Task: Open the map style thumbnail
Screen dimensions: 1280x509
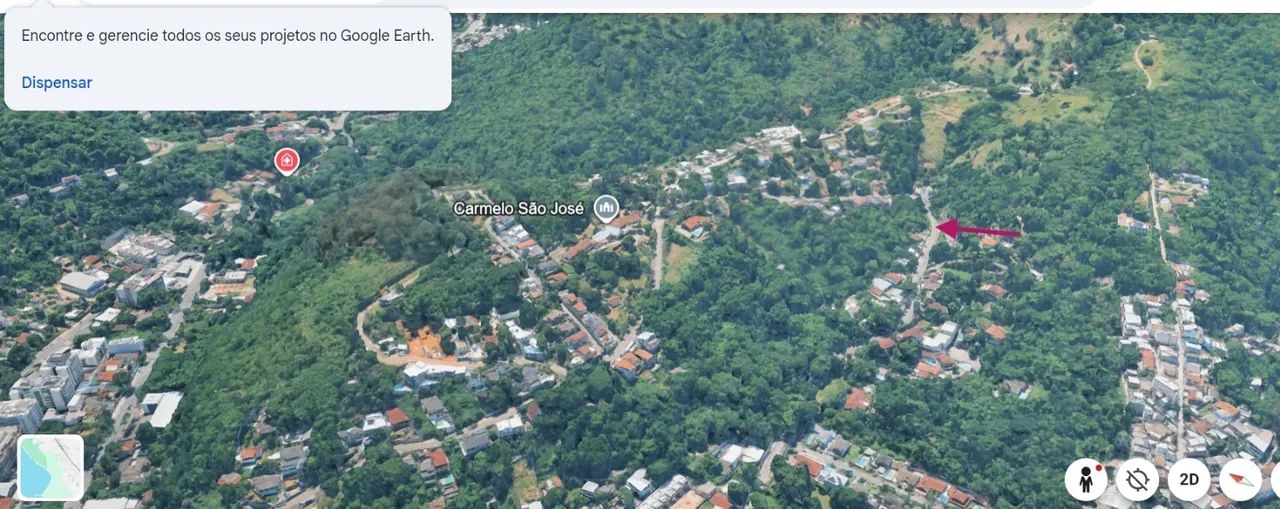Action: point(51,467)
